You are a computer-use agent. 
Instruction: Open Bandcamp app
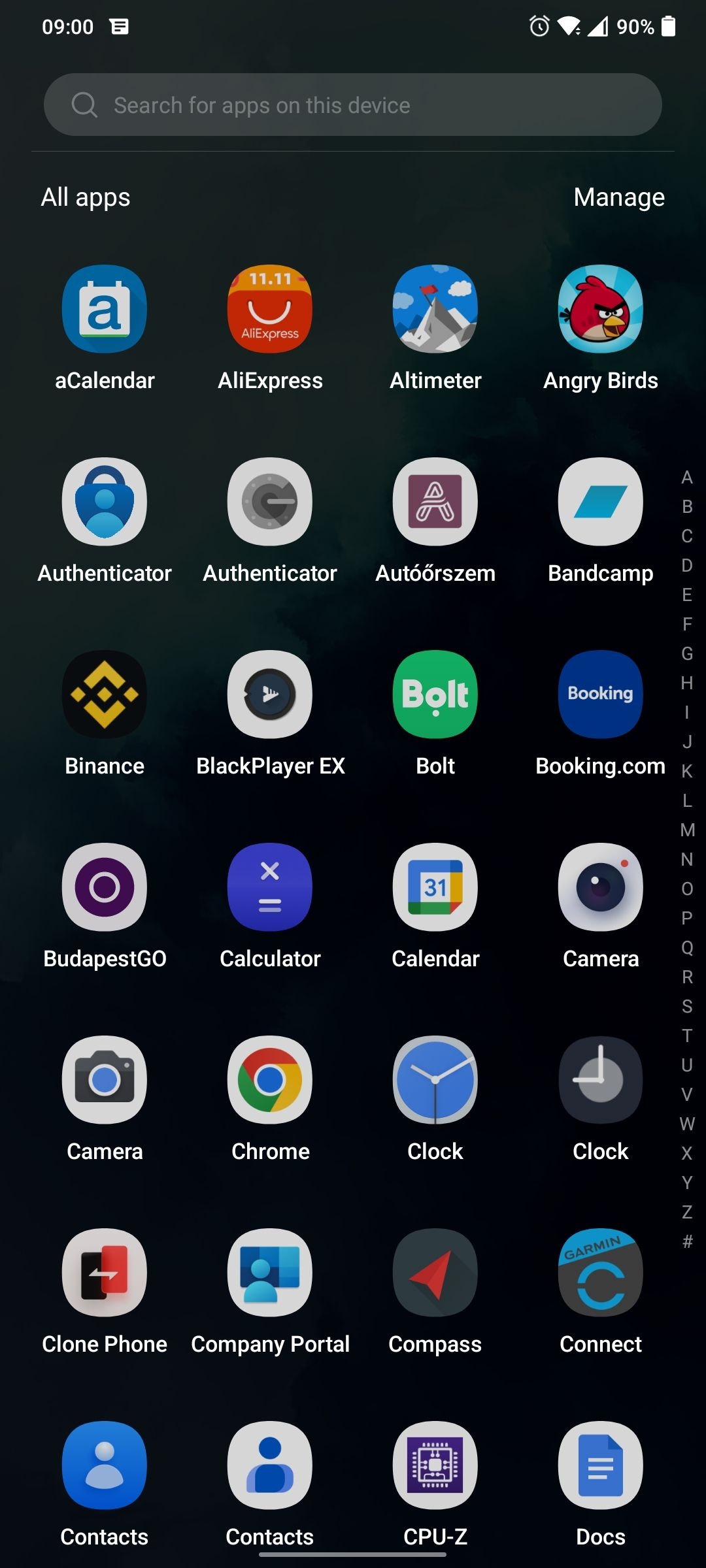[x=600, y=502]
